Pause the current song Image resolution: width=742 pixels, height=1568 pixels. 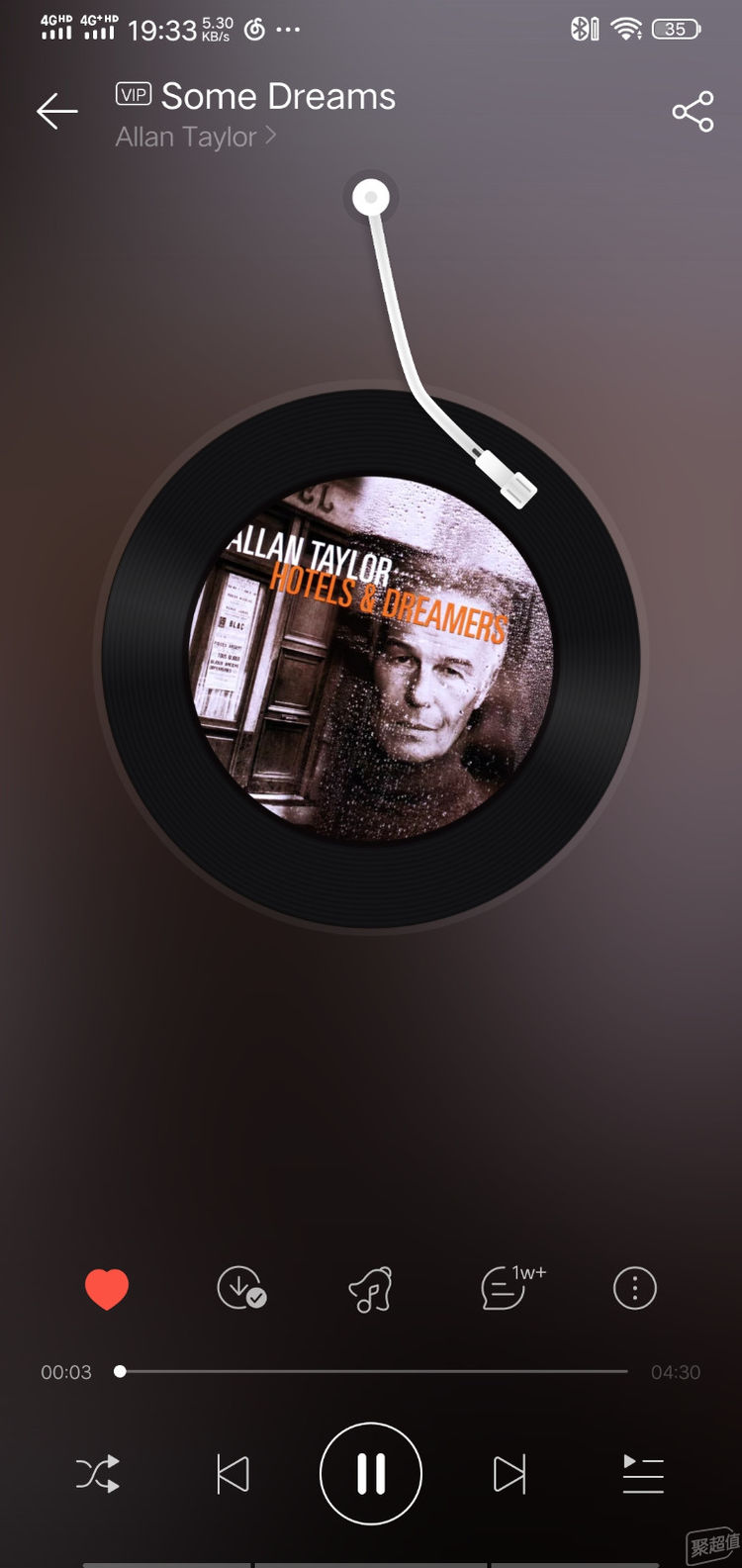pyautogui.click(x=371, y=1474)
